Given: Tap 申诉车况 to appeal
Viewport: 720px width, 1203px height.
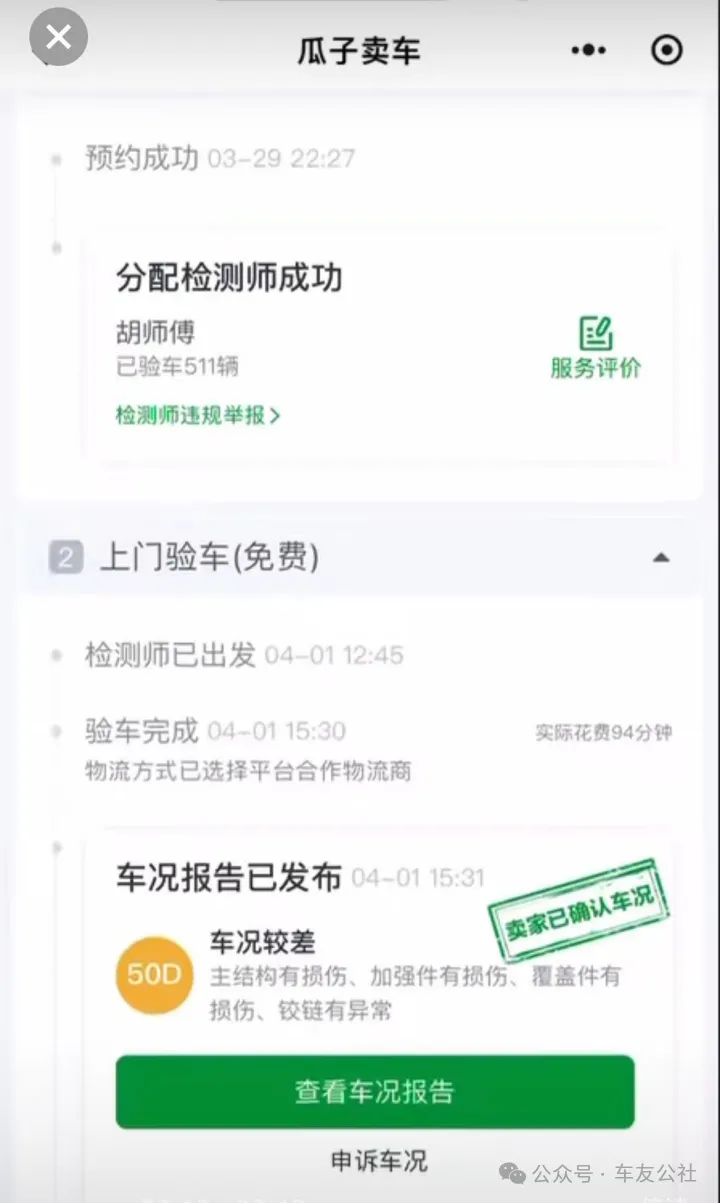Looking at the screenshot, I should pos(378,1160).
